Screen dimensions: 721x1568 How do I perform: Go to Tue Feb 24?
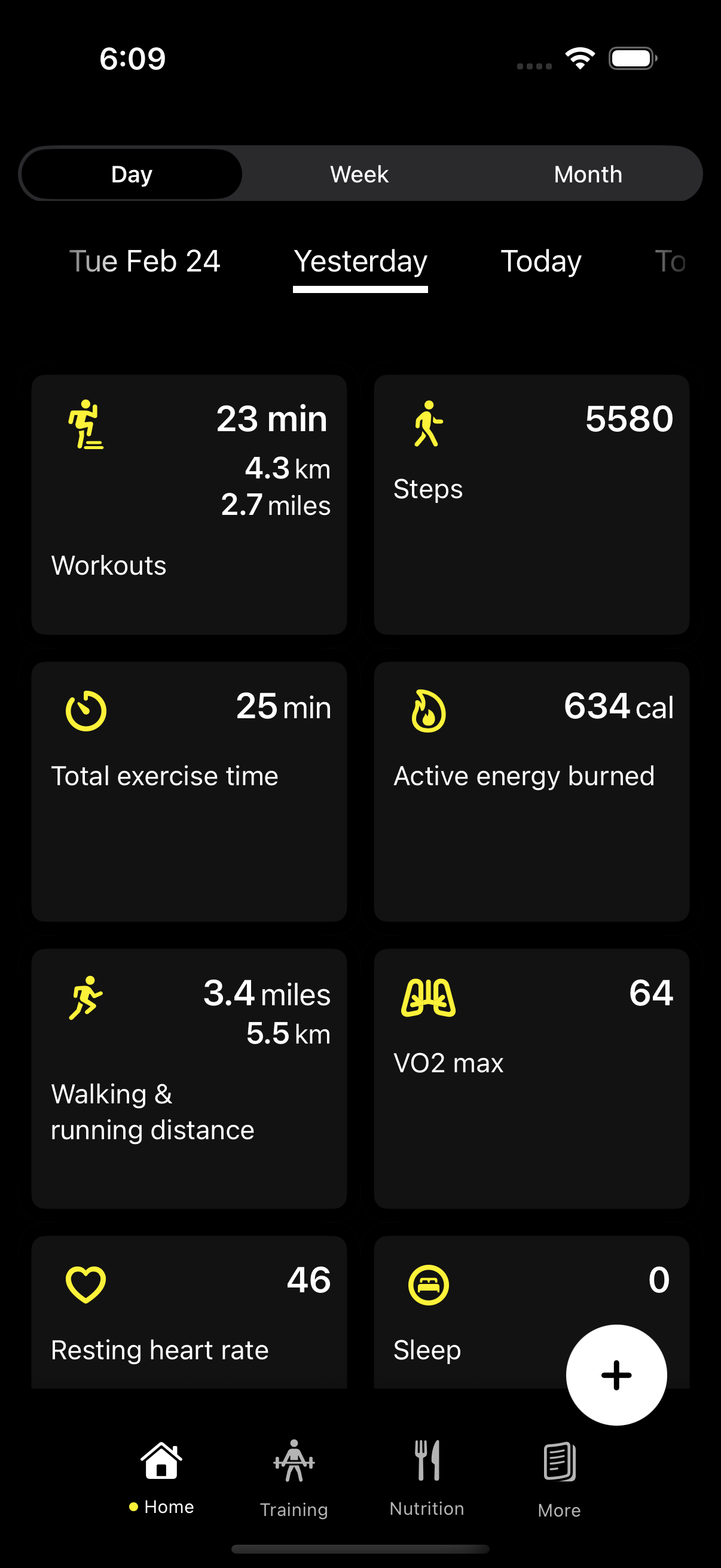tap(144, 261)
